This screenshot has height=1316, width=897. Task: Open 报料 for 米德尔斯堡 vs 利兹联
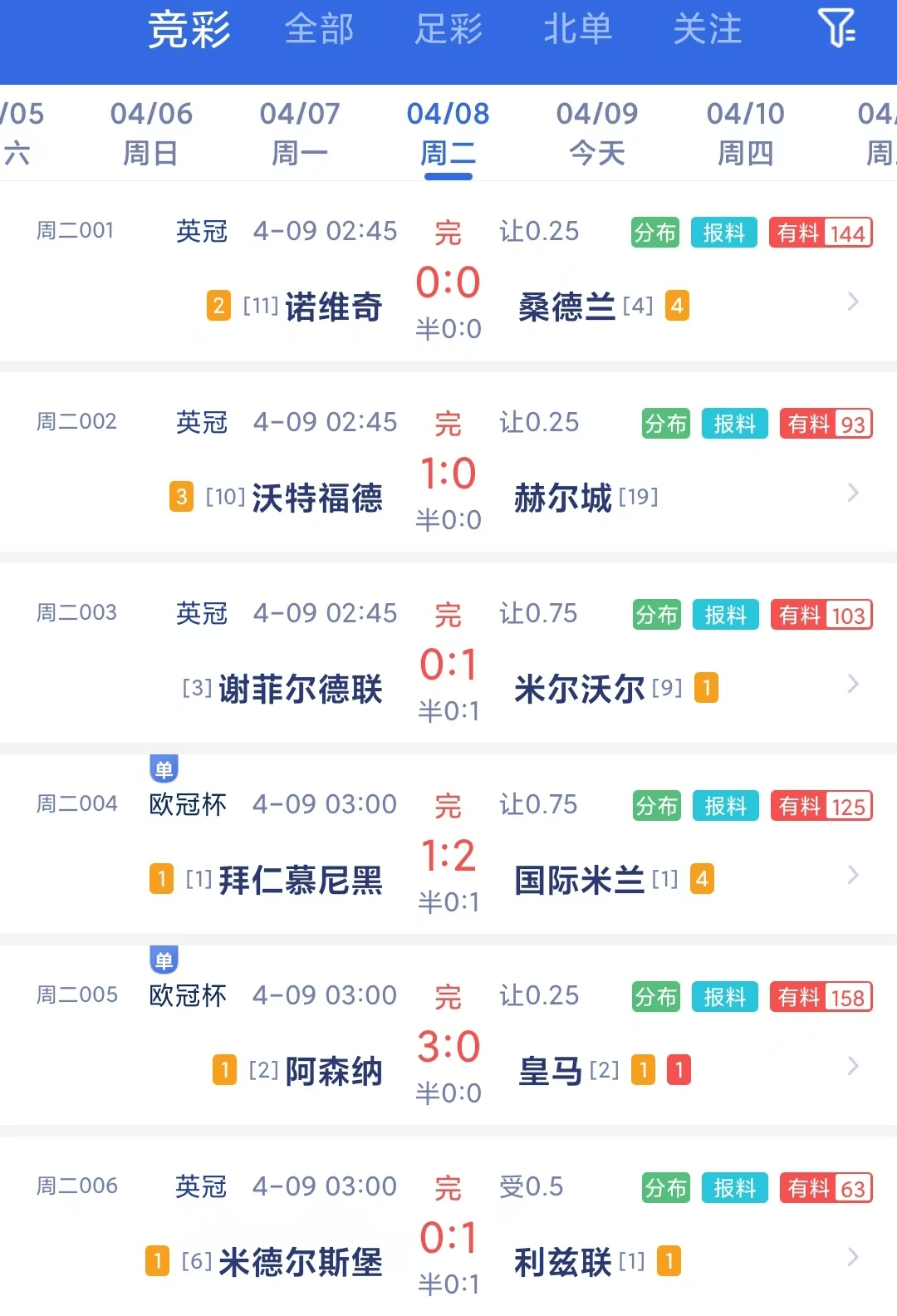click(734, 1188)
